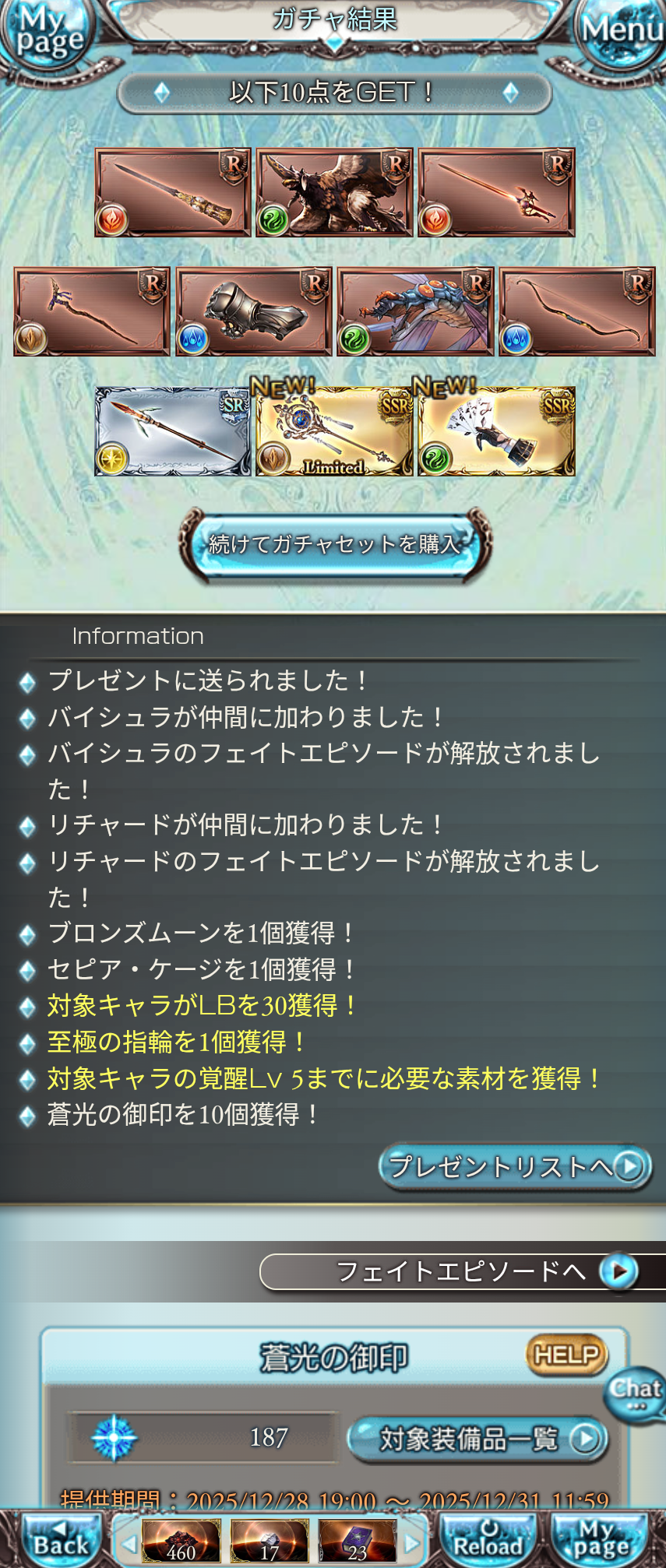Open フェイトエピソードへ
This screenshot has width=666, height=1568.
pyautogui.click(x=461, y=1271)
